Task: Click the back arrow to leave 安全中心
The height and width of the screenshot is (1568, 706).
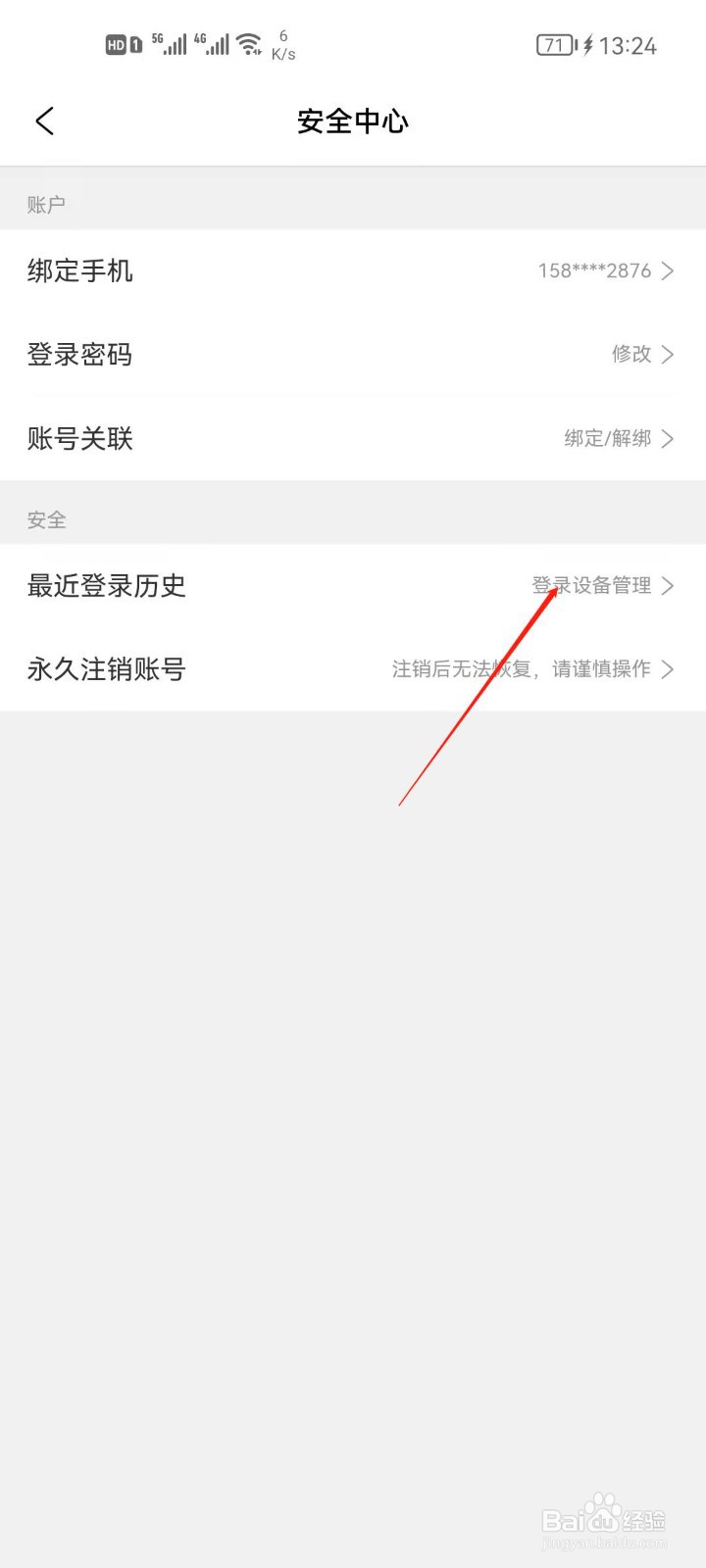Action: [43, 121]
